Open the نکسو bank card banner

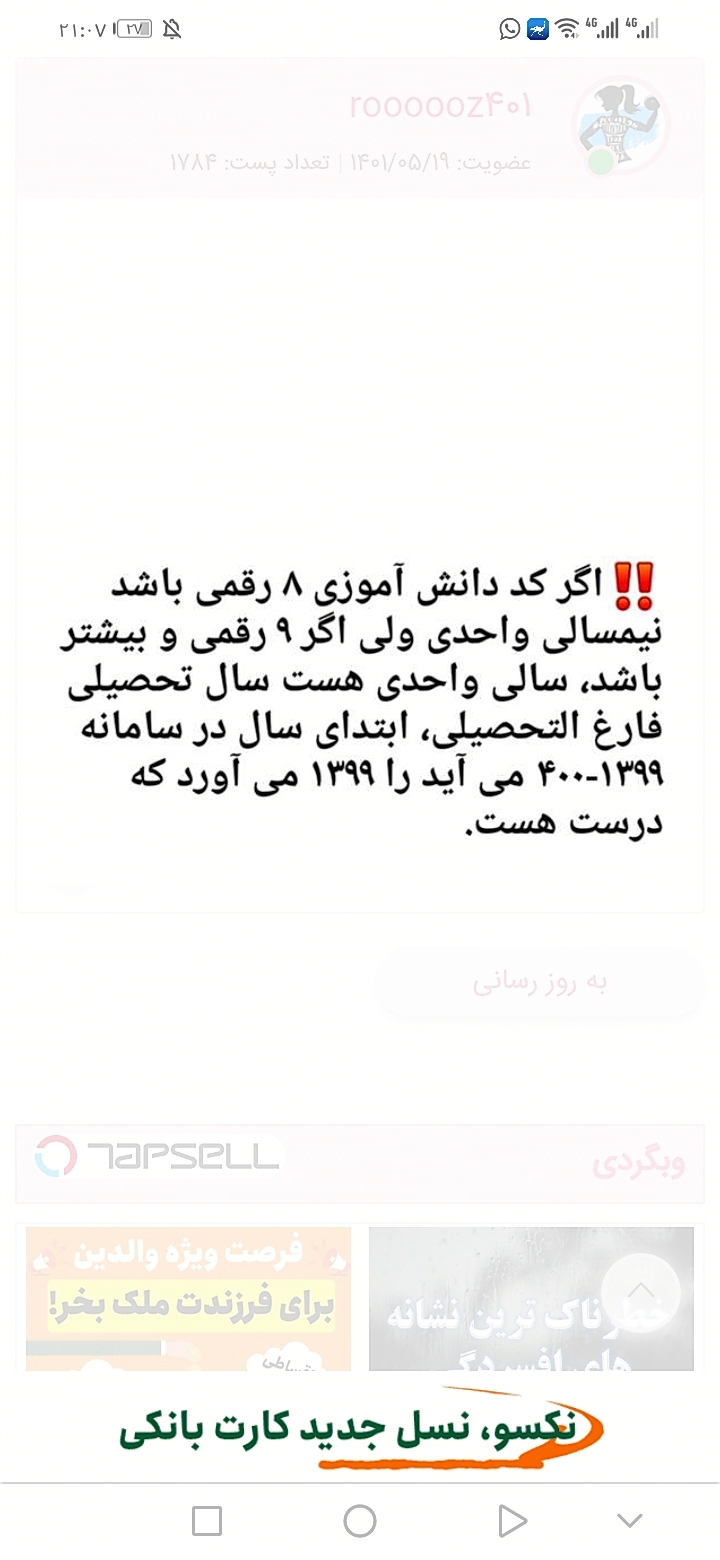point(360,1430)
